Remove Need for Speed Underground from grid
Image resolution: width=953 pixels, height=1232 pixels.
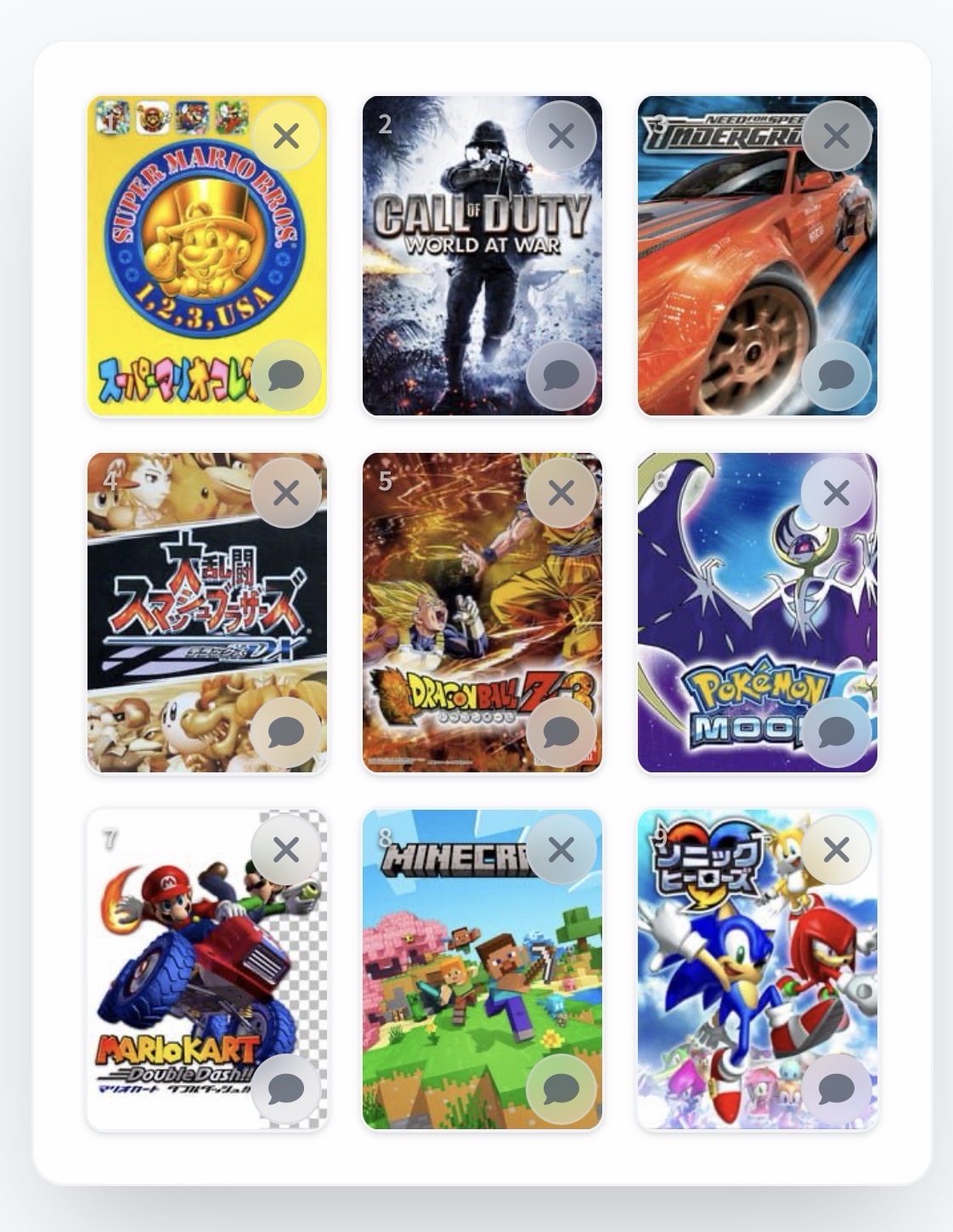coord(837,136)
